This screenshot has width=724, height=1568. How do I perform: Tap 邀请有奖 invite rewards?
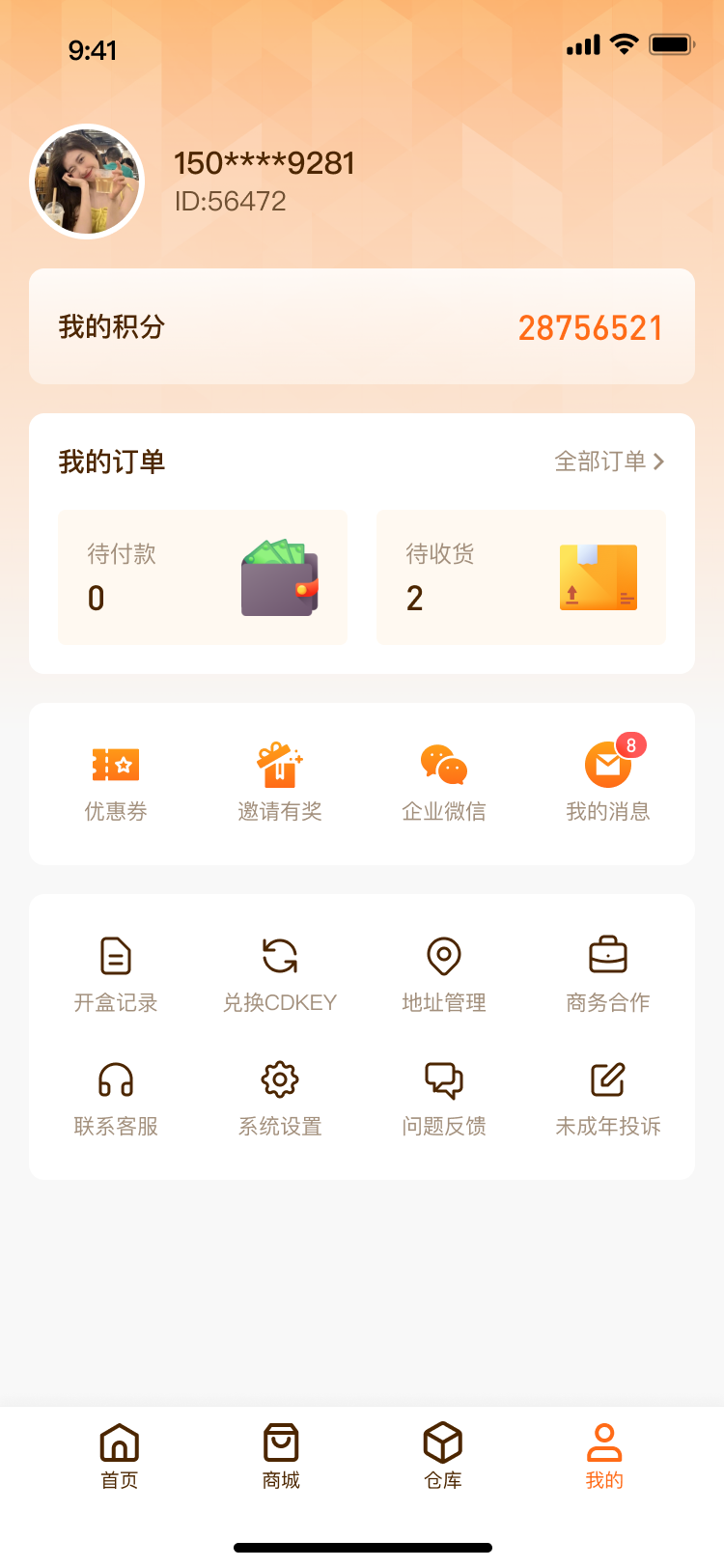(280, 783)
